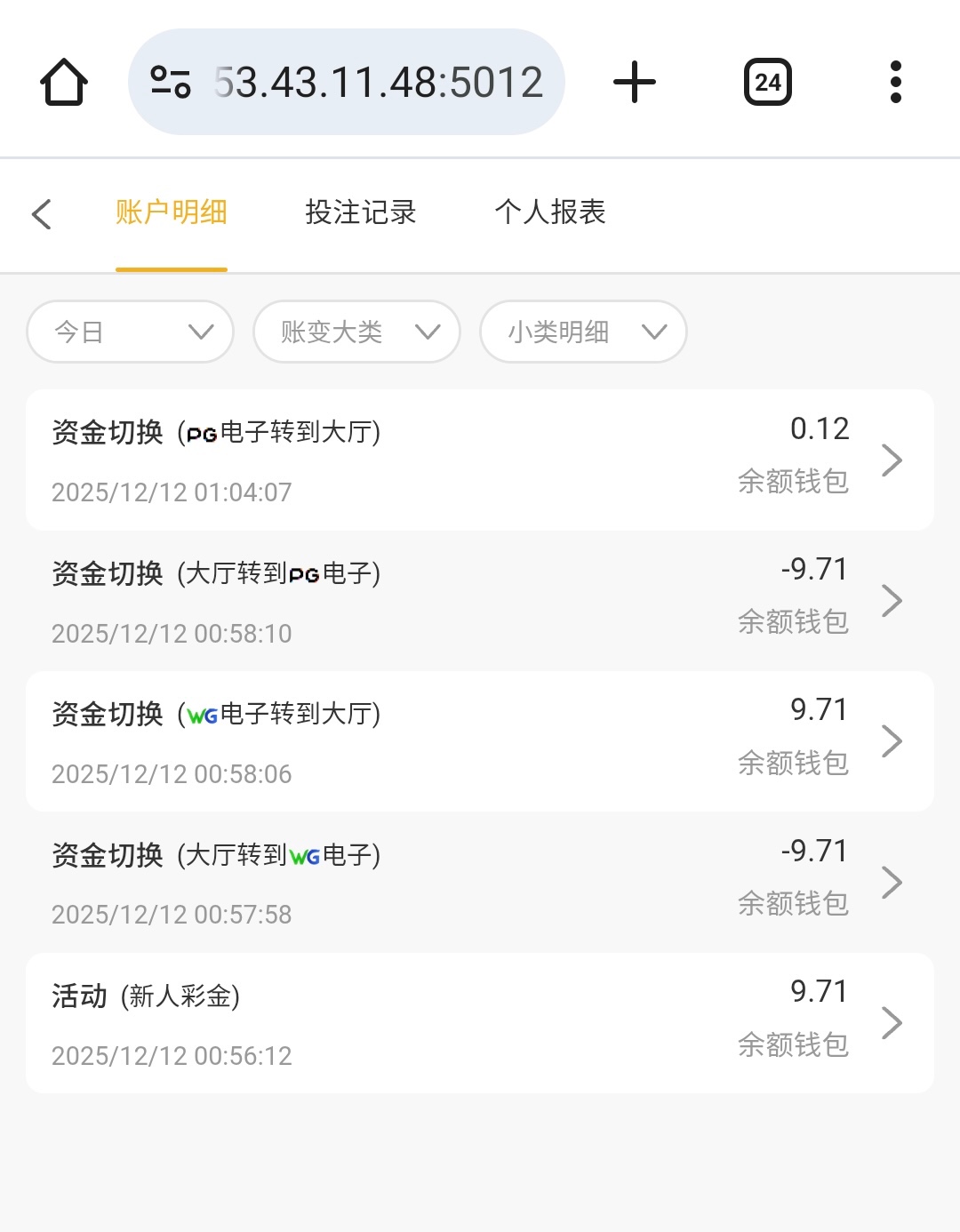Switch to the 个人报表 tab
Screen dimensions: 960x1232
click(550, 212)
